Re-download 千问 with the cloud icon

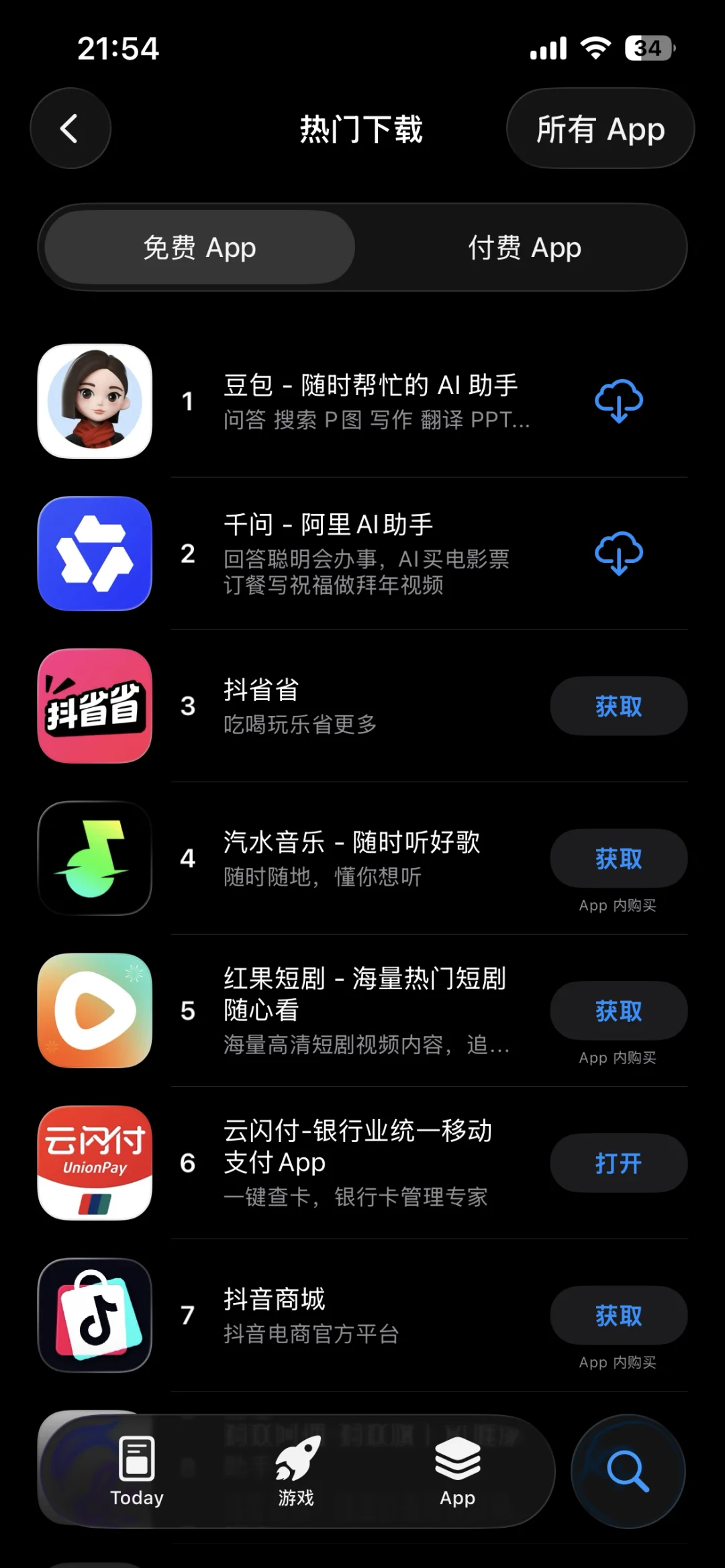pos(618,554)
